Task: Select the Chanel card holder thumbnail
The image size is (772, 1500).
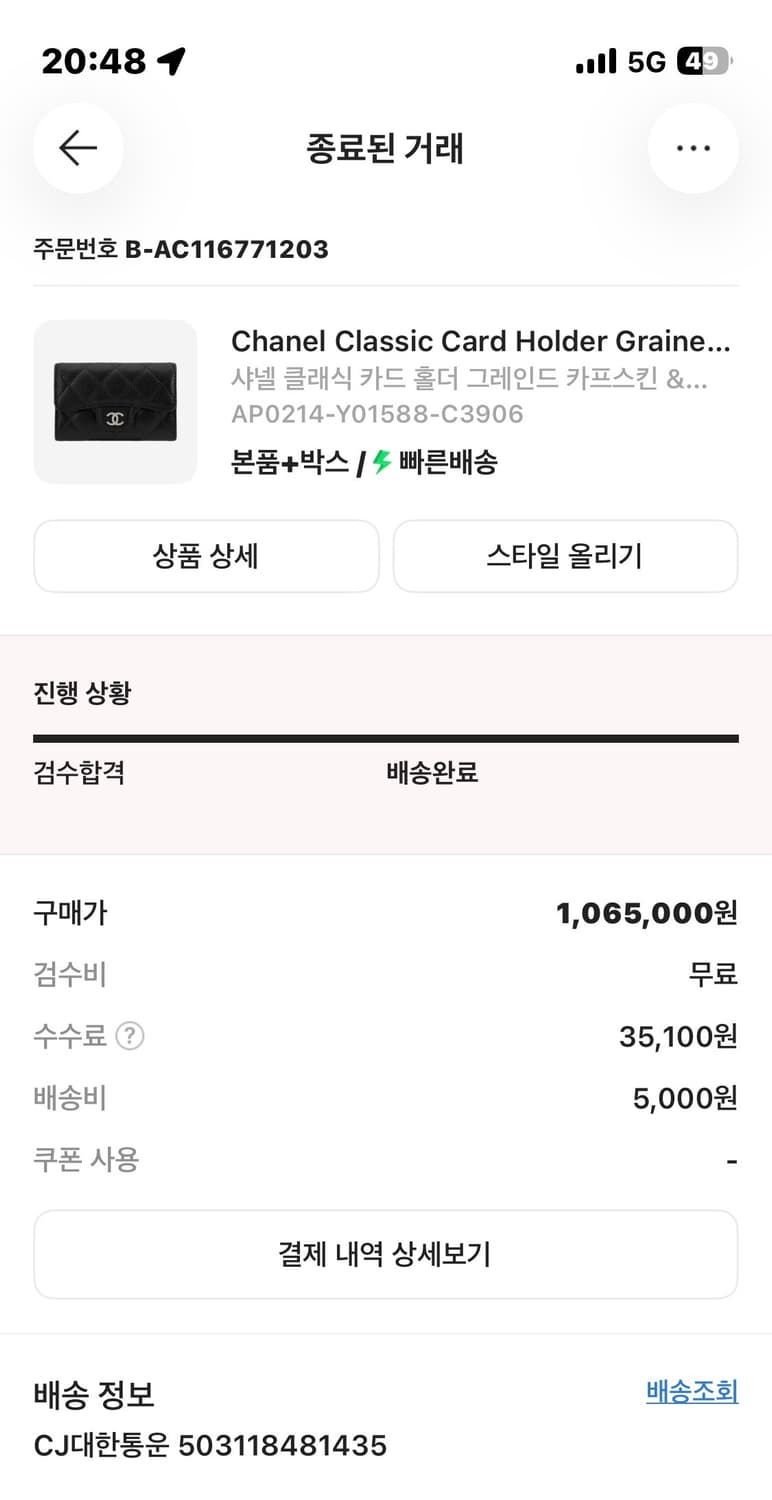Action: pyautogui.click(x=115, y=402)
